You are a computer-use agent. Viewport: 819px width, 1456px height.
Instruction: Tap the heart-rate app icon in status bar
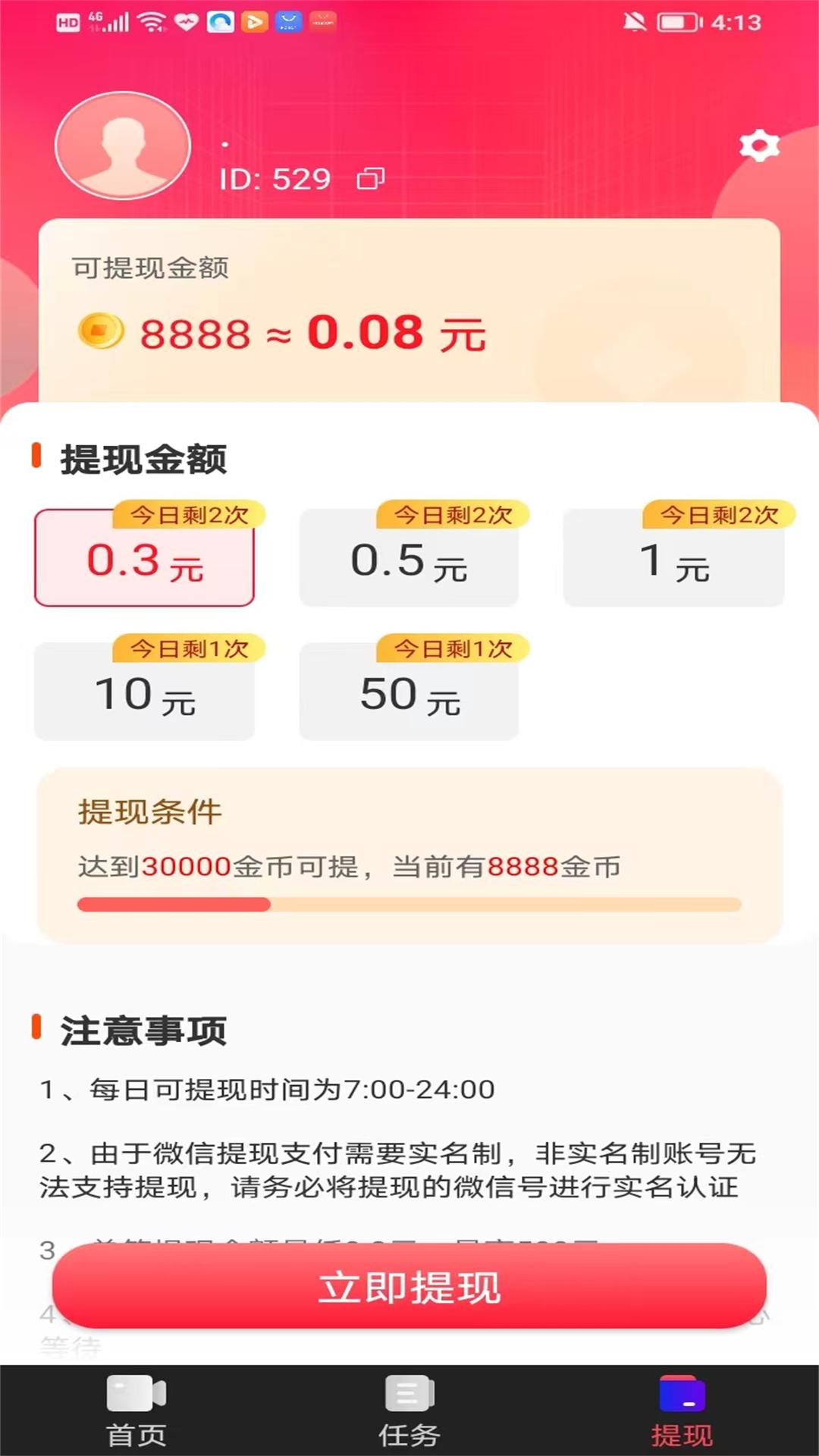pyautogui.click(x=186, y=21)
